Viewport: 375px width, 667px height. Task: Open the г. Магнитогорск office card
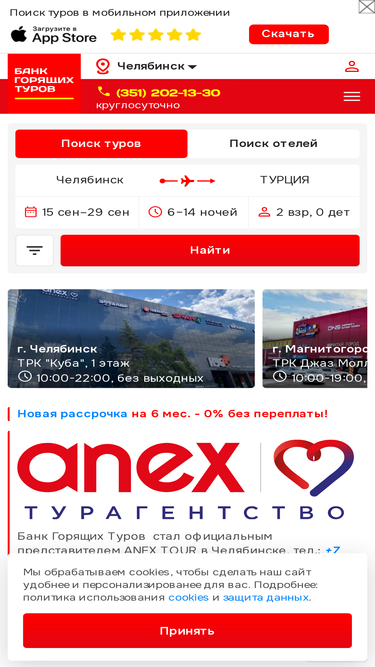coord(315,339)
